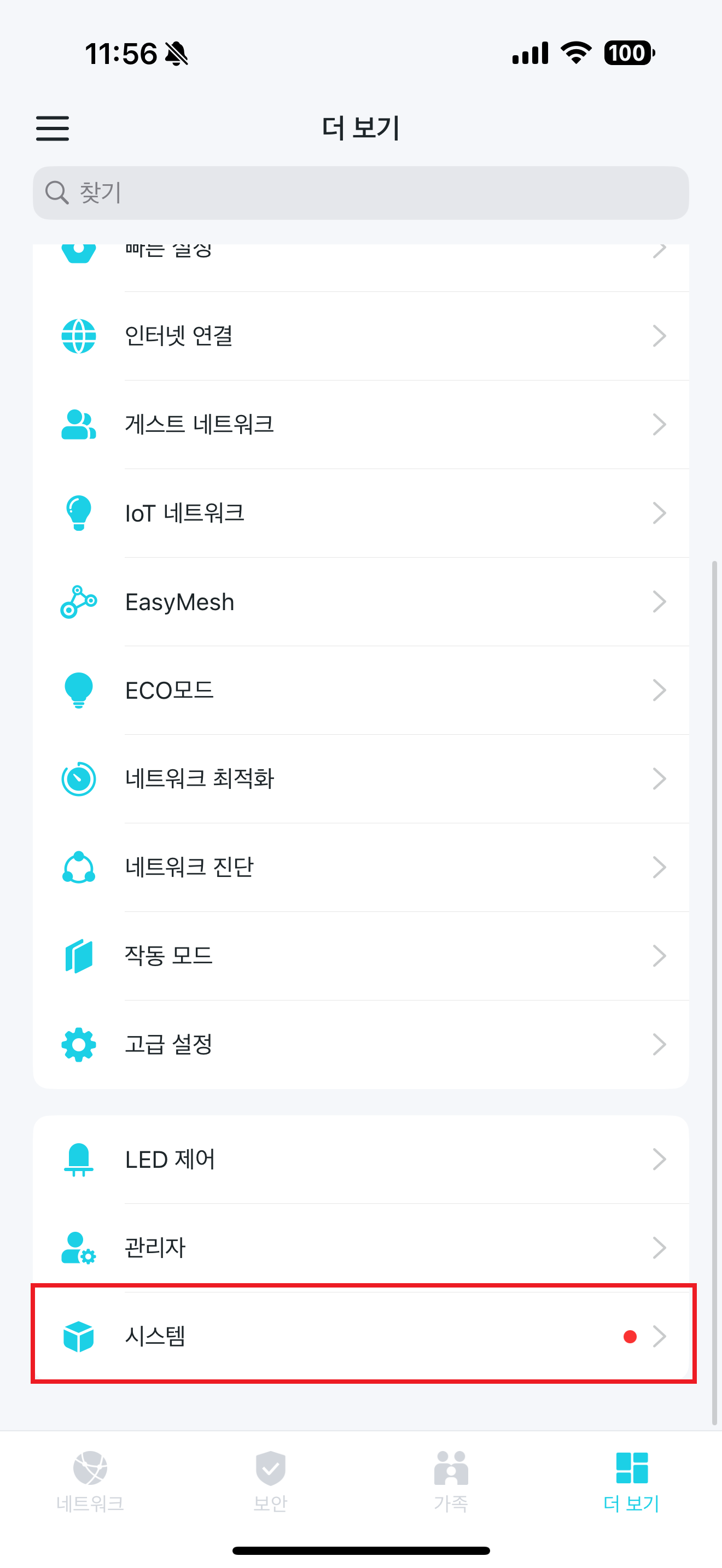The width and height of the screenshot is (722, 1568).
Task: Open 인터넷 연결 settings
Action: pos(361,336)
